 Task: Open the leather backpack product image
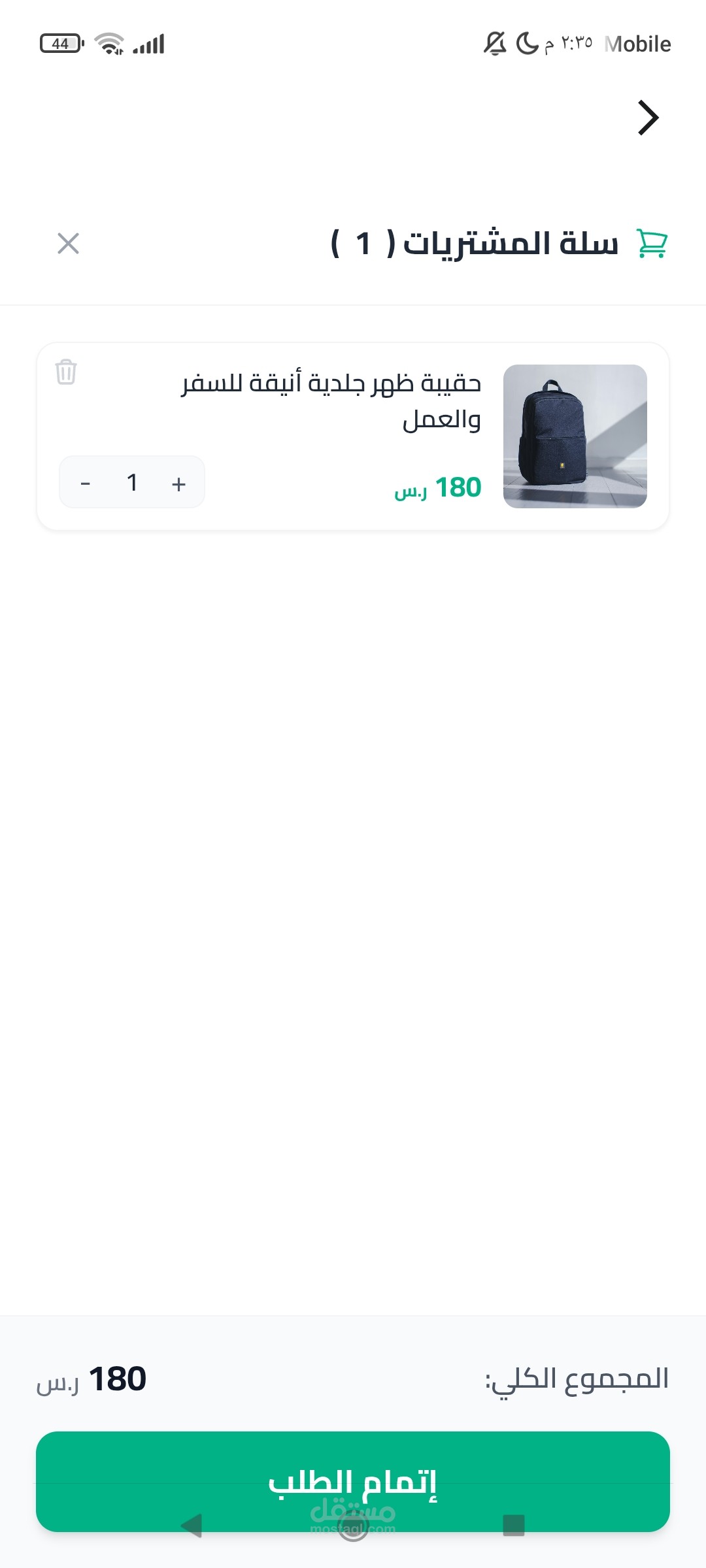(x=575, y=436)
